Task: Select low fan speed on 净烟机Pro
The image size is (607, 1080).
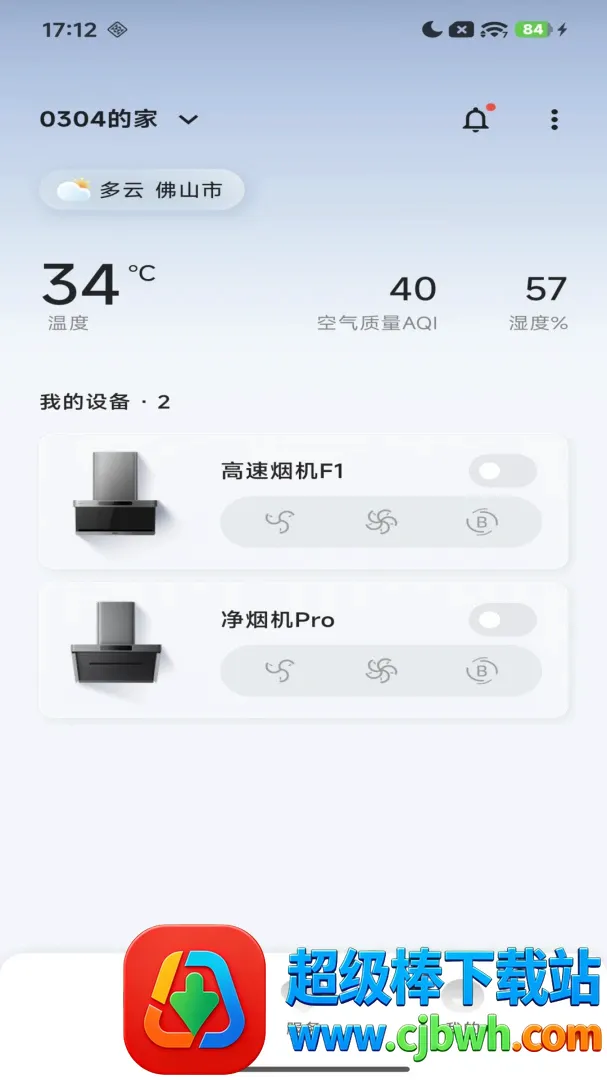Action: (280, 670)
